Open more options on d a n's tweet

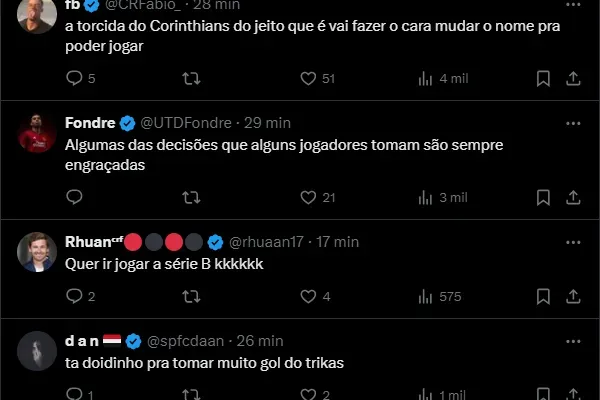point(573,341)
